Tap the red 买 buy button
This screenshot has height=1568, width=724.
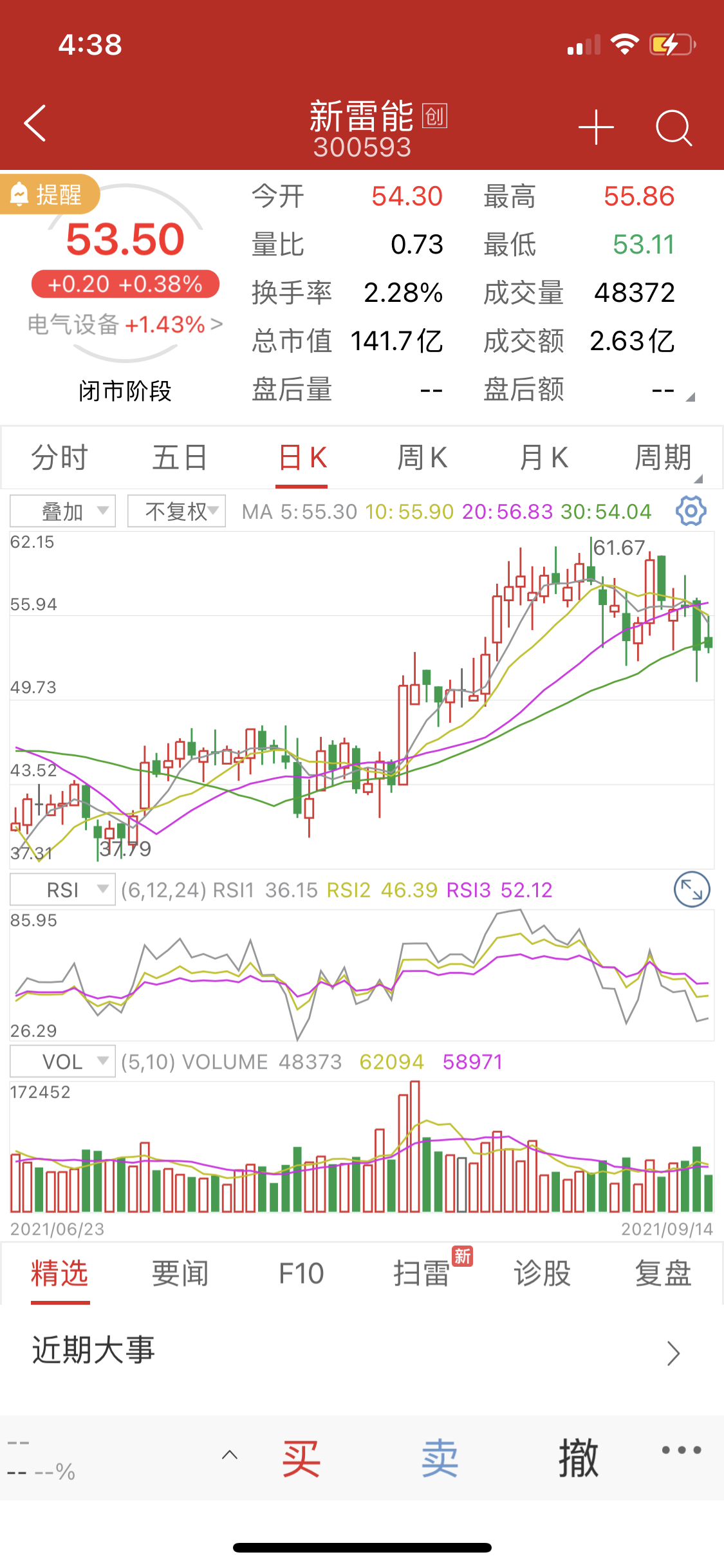pyautogui.click(x=301, y=1459)
